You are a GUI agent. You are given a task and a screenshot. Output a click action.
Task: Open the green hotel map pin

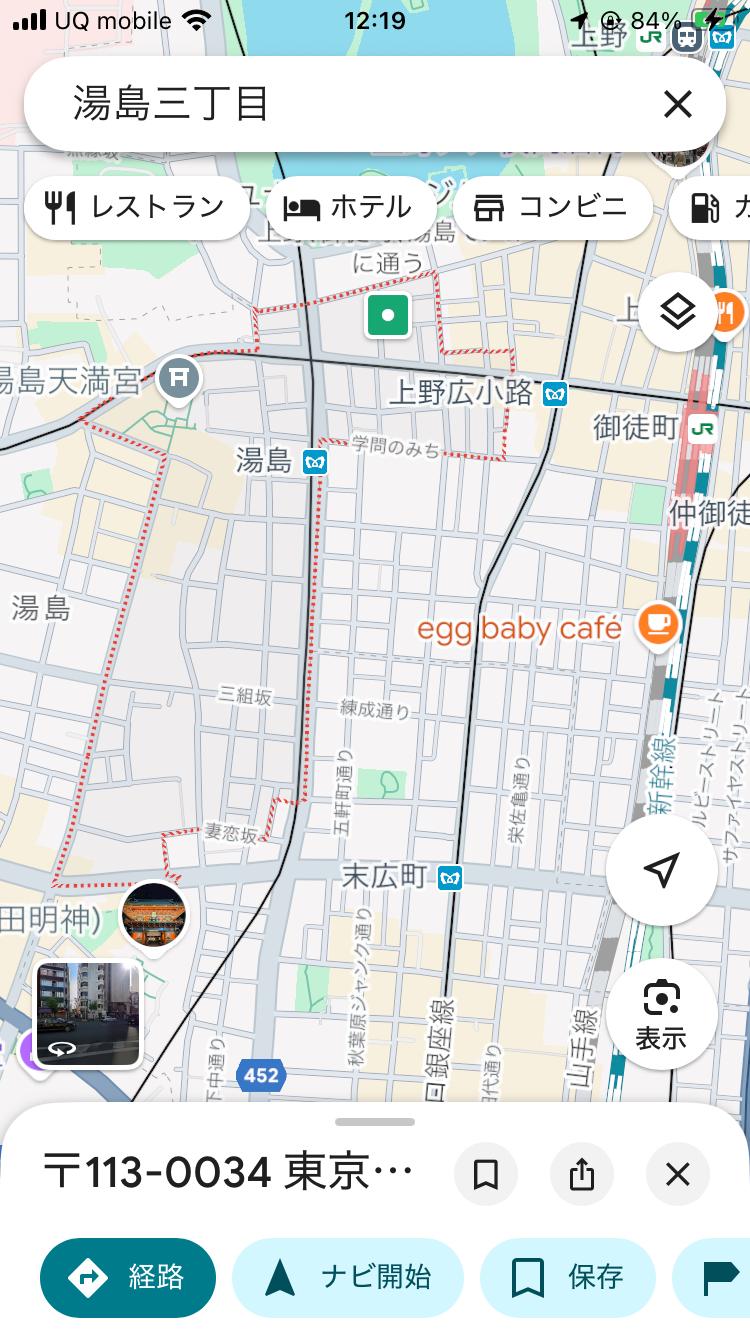(x=388, y=316)
